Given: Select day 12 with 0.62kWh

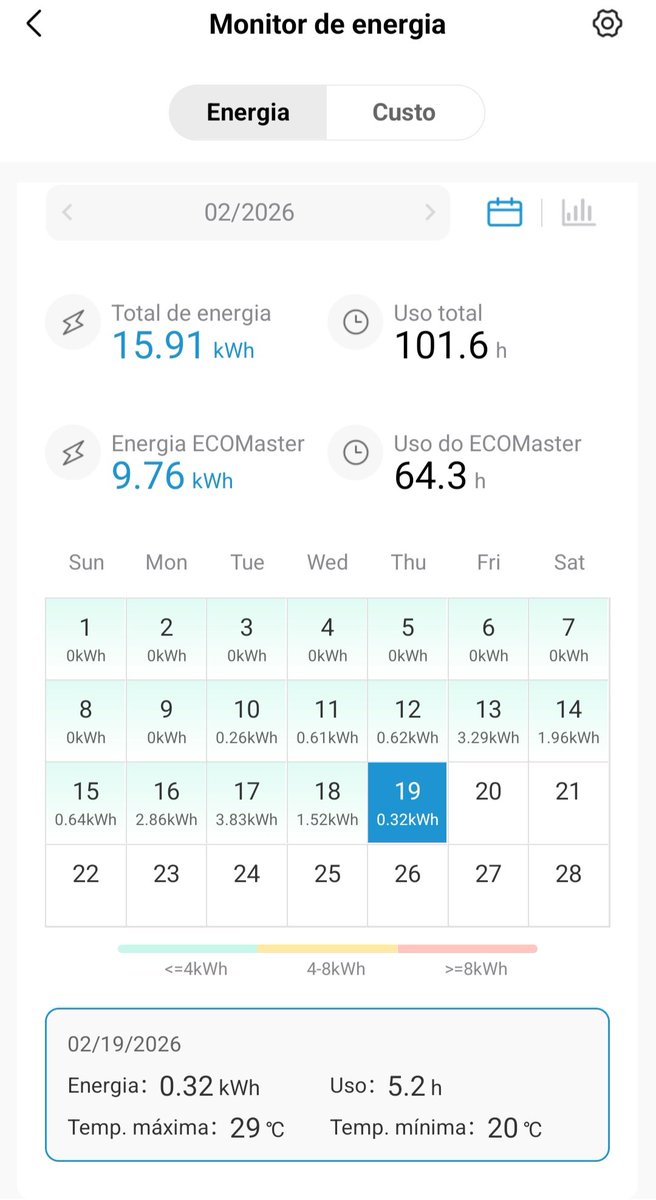Looking at the screenshot, I should click(408, 721).
